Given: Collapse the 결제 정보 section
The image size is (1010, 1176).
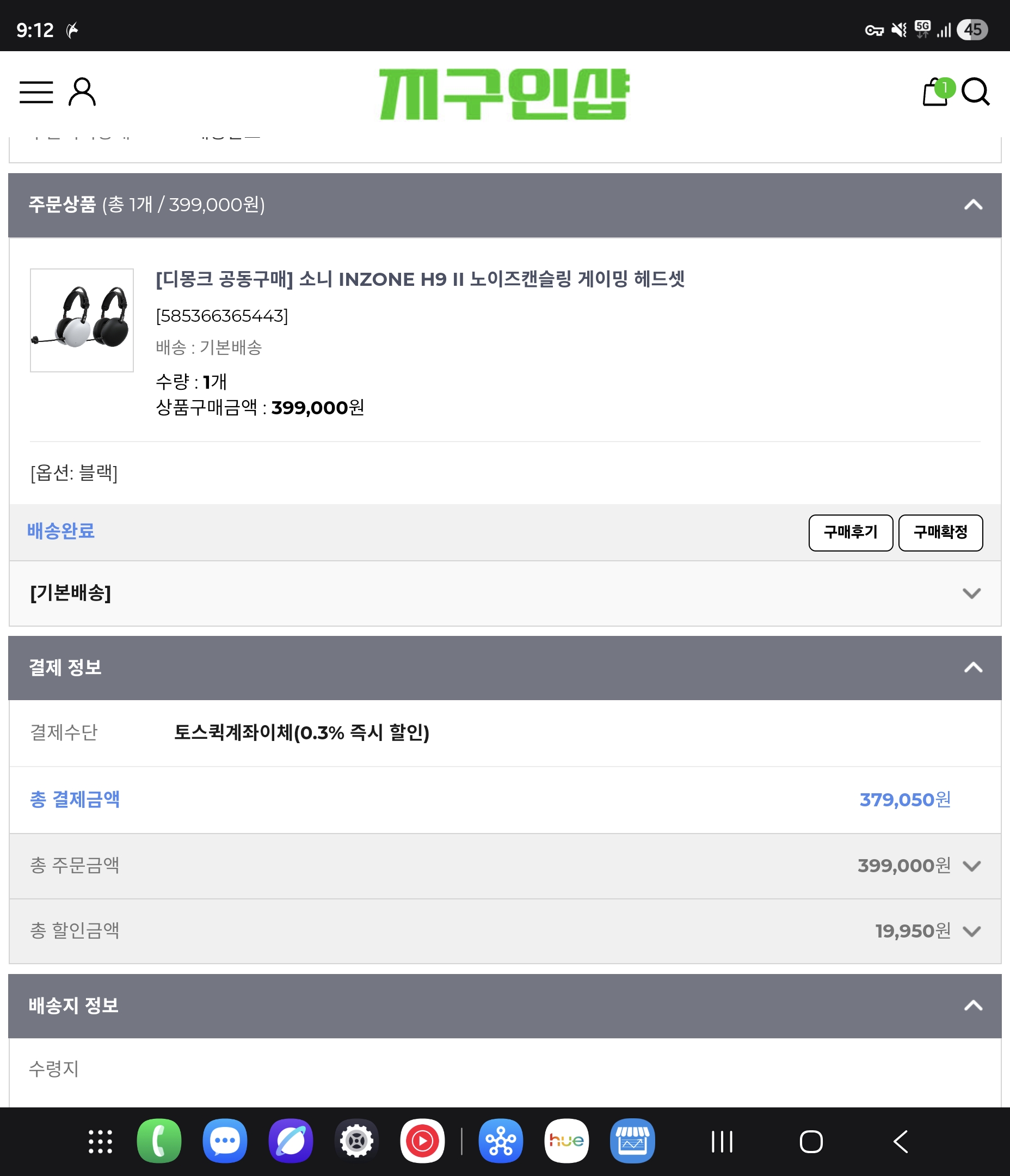Looking at the screenshot, I should pos(973,667).
